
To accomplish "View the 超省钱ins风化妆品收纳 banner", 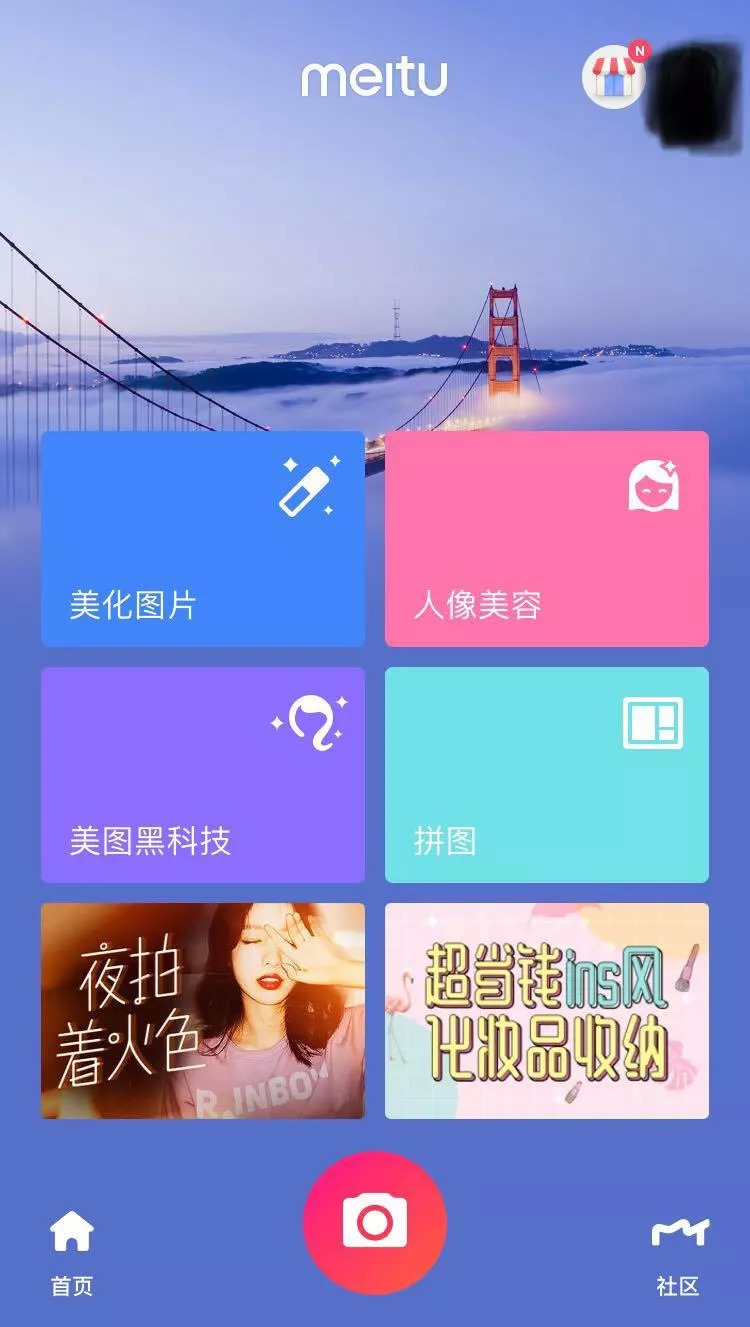I will click(547, 1011).
